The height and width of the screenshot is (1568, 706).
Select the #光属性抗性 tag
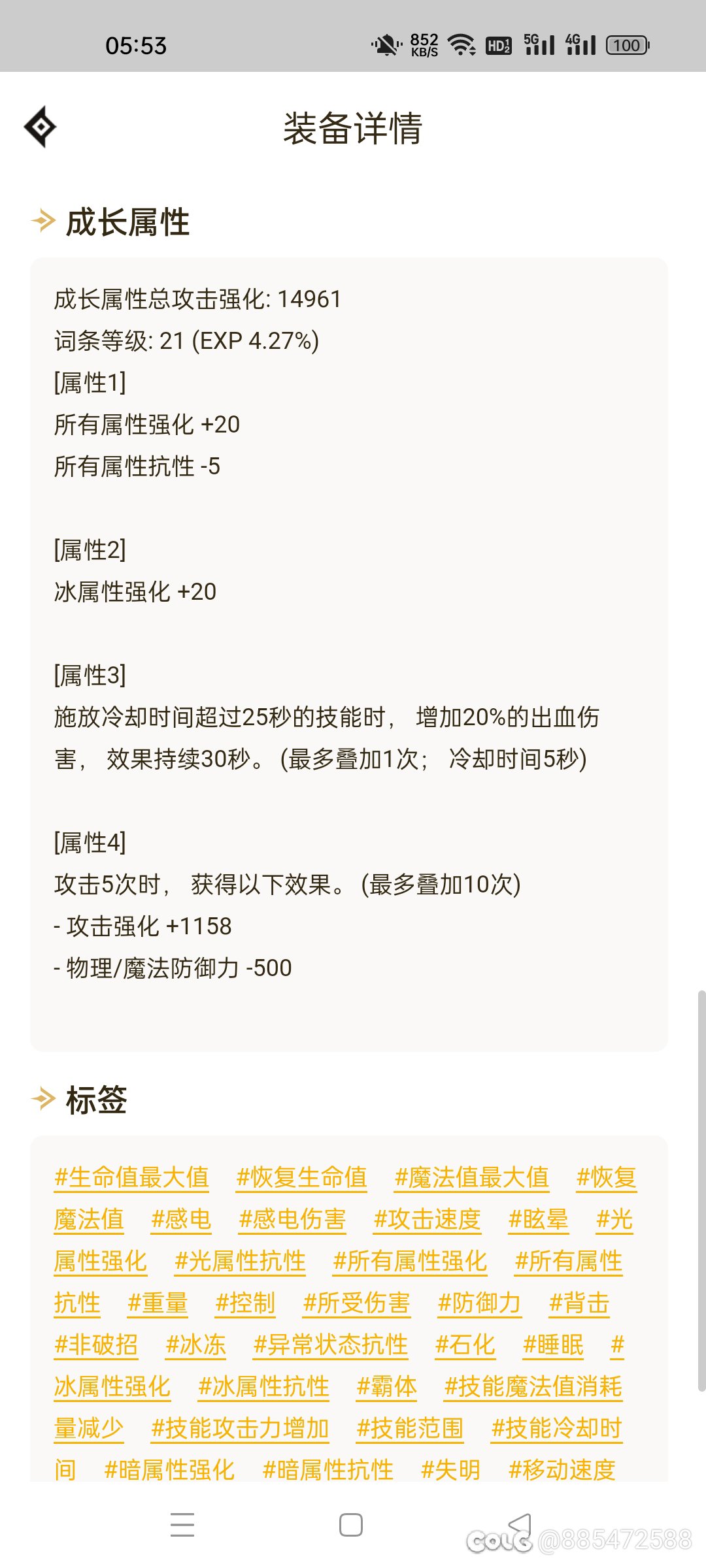coord(240,1261)
